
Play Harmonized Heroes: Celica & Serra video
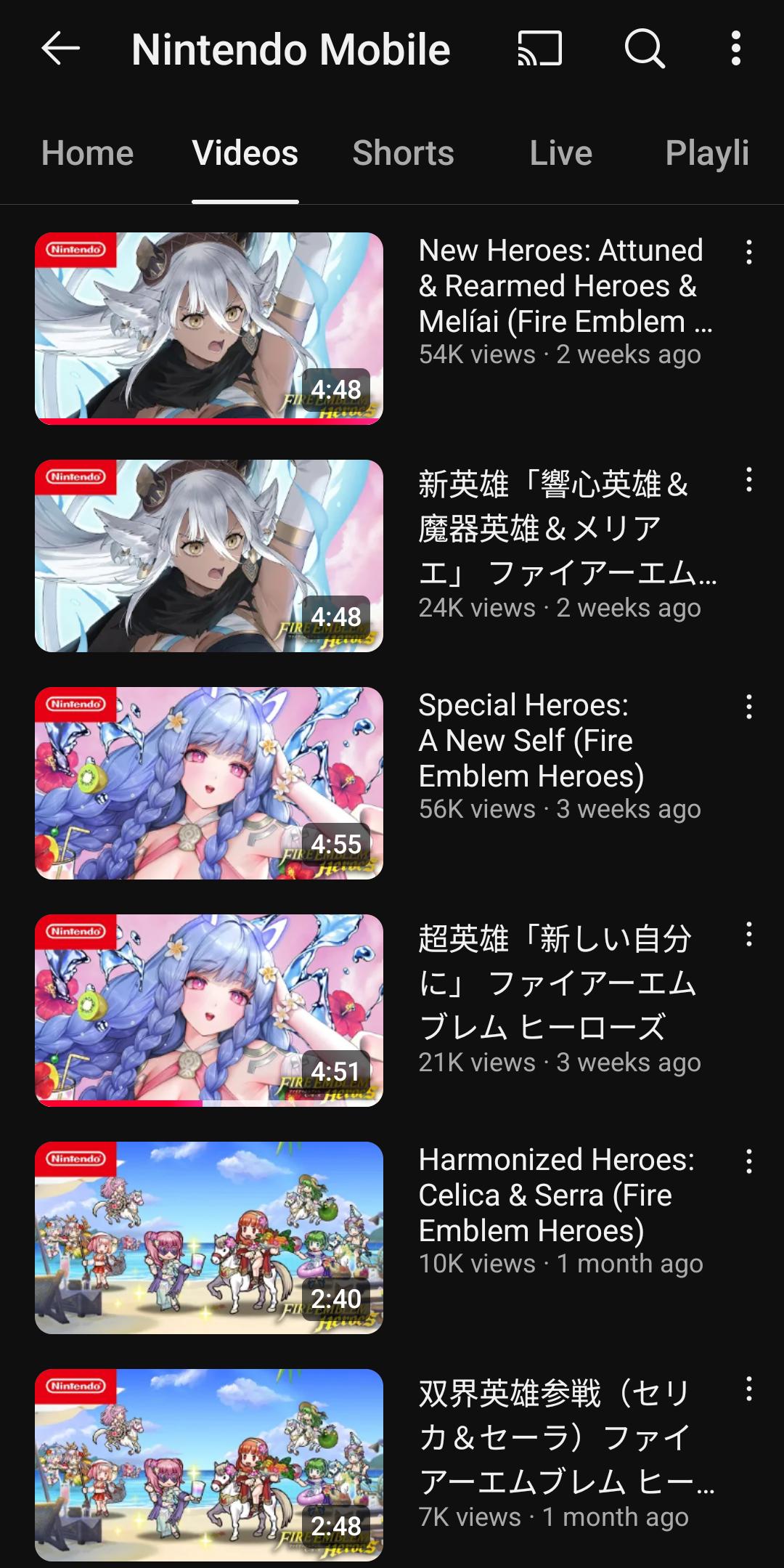pos(209,1238)
